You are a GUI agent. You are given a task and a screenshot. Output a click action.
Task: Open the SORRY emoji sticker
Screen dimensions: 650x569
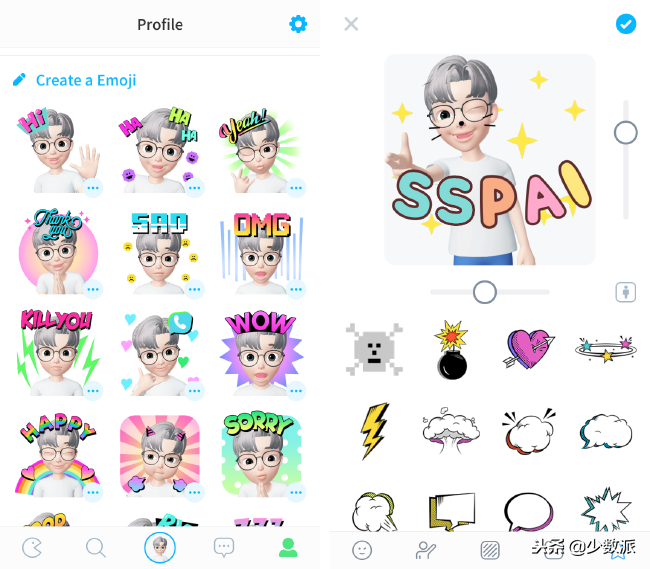259,455
